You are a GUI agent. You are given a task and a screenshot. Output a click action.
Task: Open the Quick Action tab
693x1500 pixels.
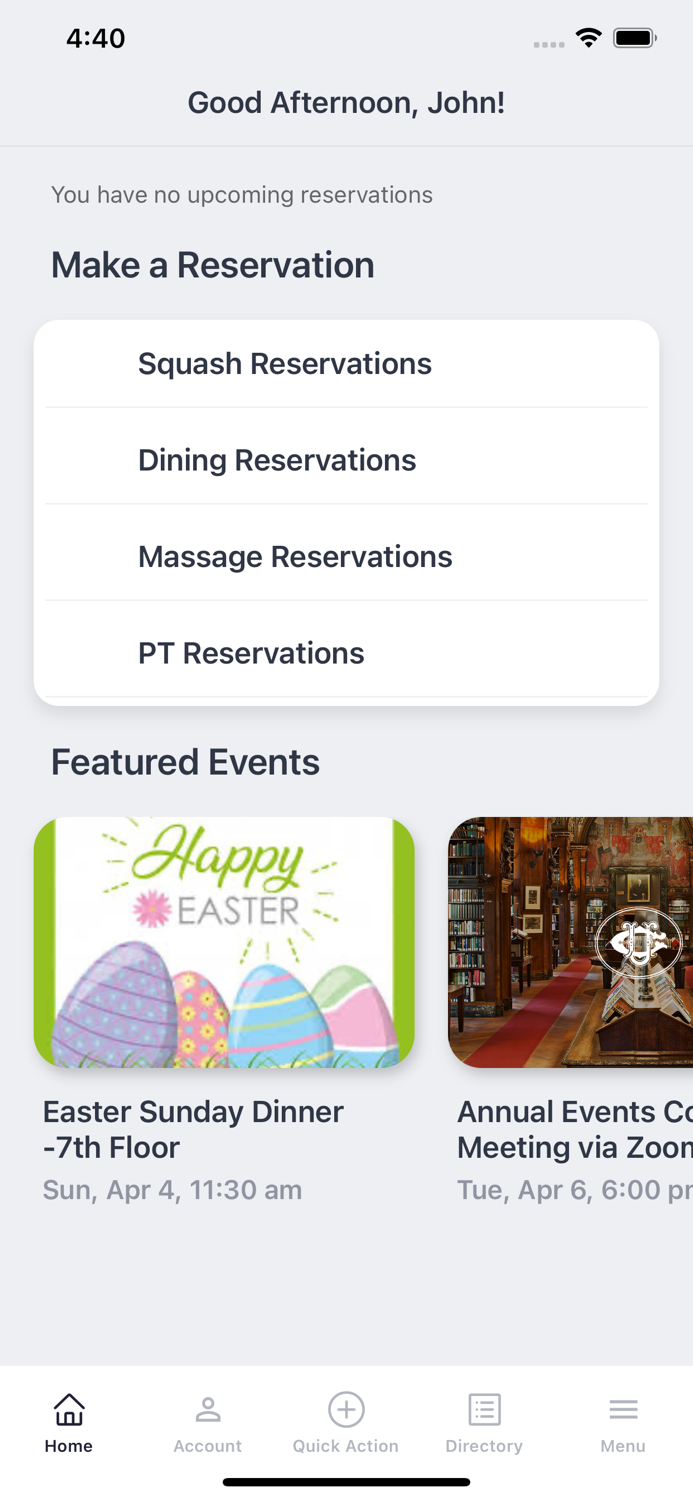tap(346, 1423)
